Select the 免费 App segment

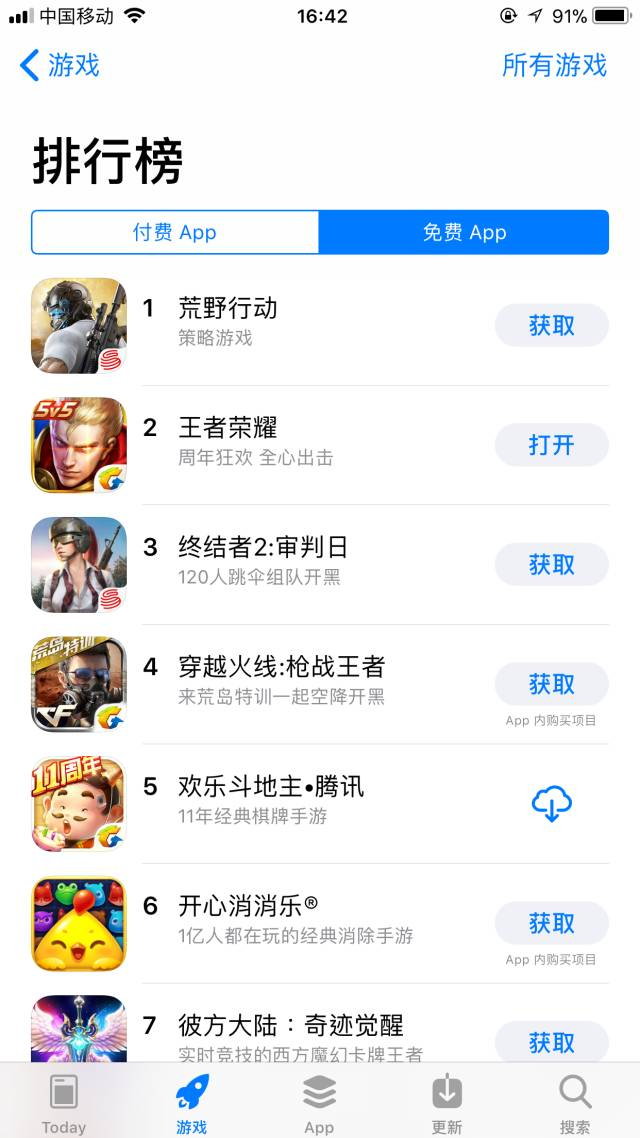(x=464, y=232)
